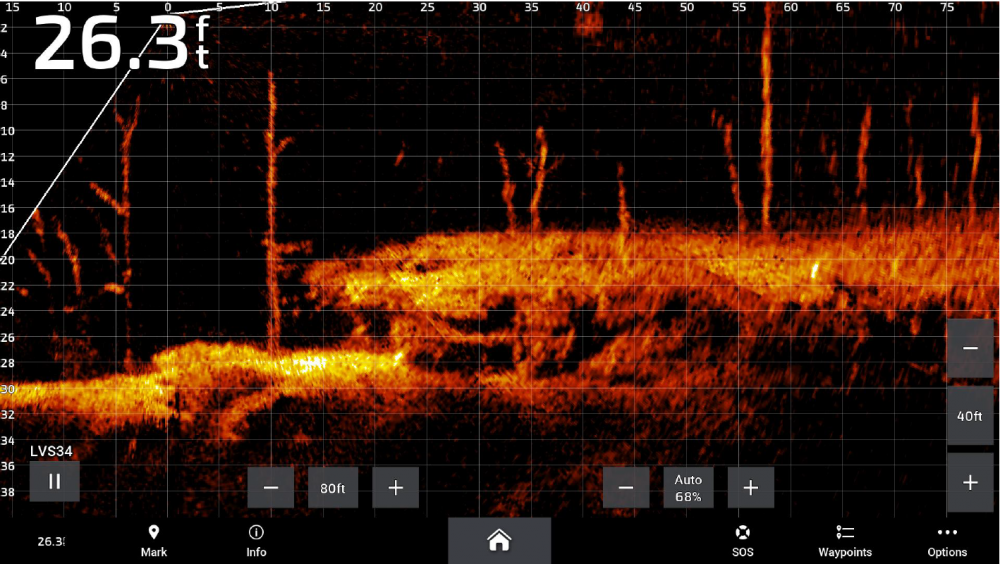This screenshot has width=1000, height=564.
Task: Increase the 80ft forward range
Action: pyautogui.click(x=395, y=487)
